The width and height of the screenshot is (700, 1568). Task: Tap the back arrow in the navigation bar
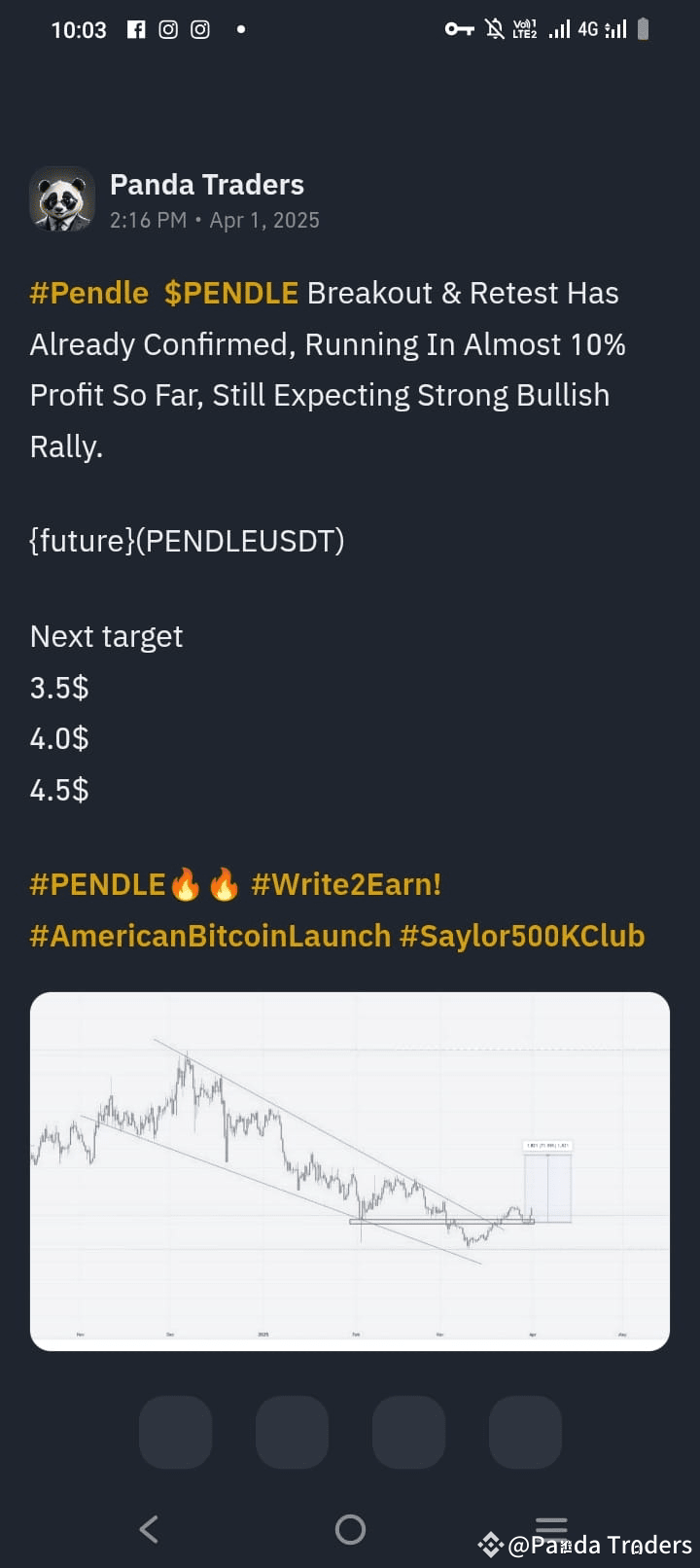tap(148, 1529)
